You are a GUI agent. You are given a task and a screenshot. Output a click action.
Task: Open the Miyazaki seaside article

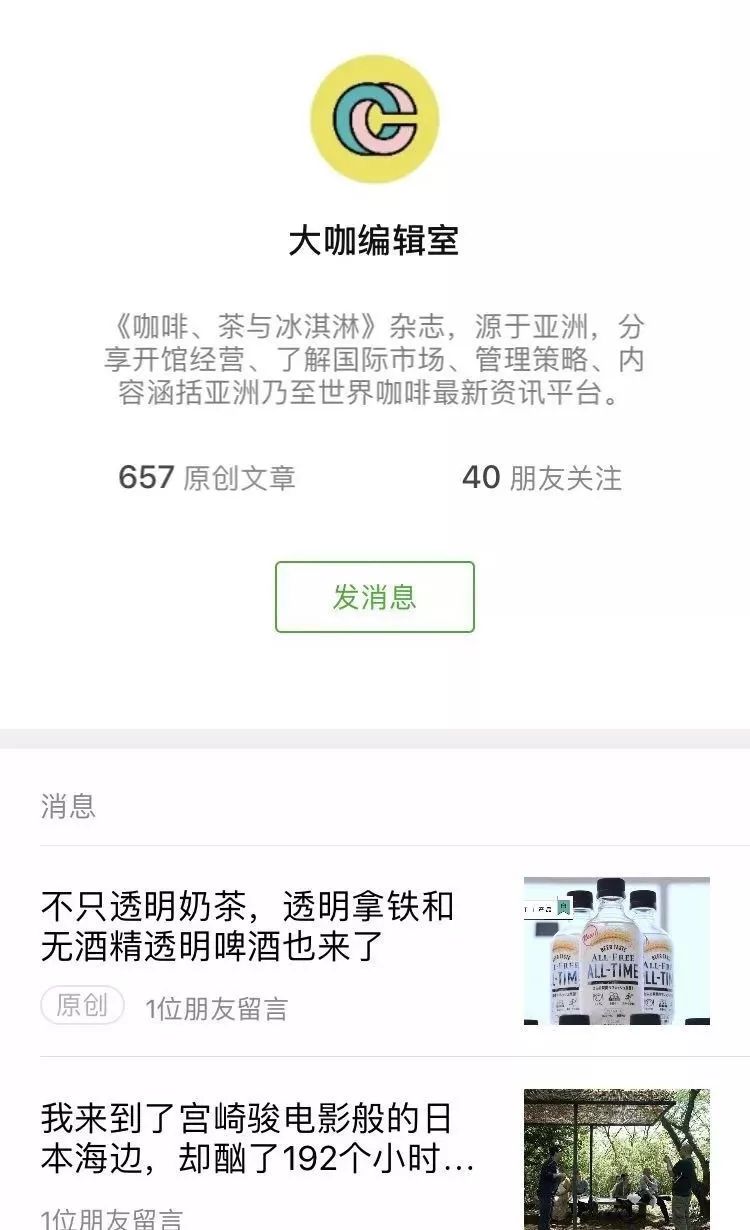258,1138
